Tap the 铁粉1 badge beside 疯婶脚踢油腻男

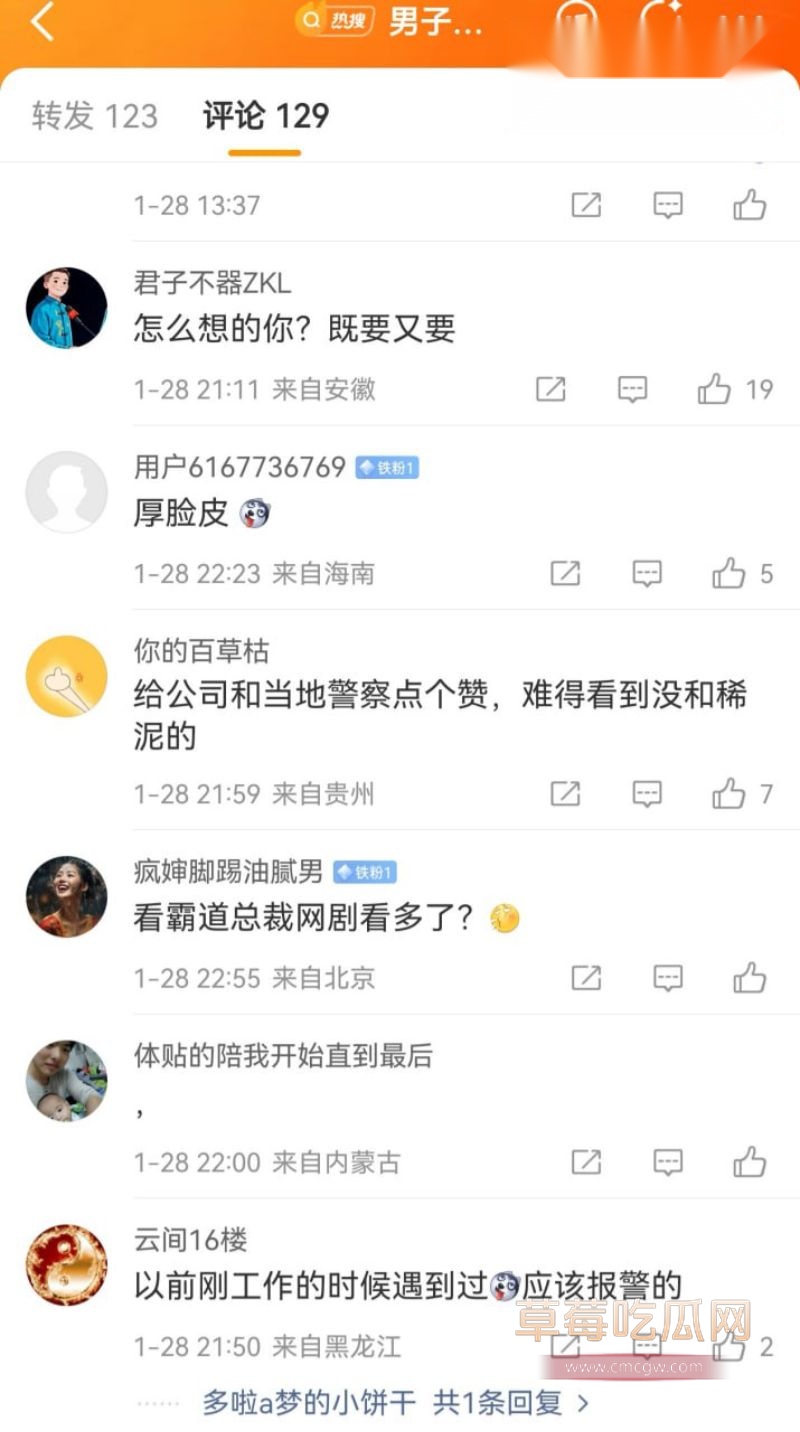tap(366, 871)
